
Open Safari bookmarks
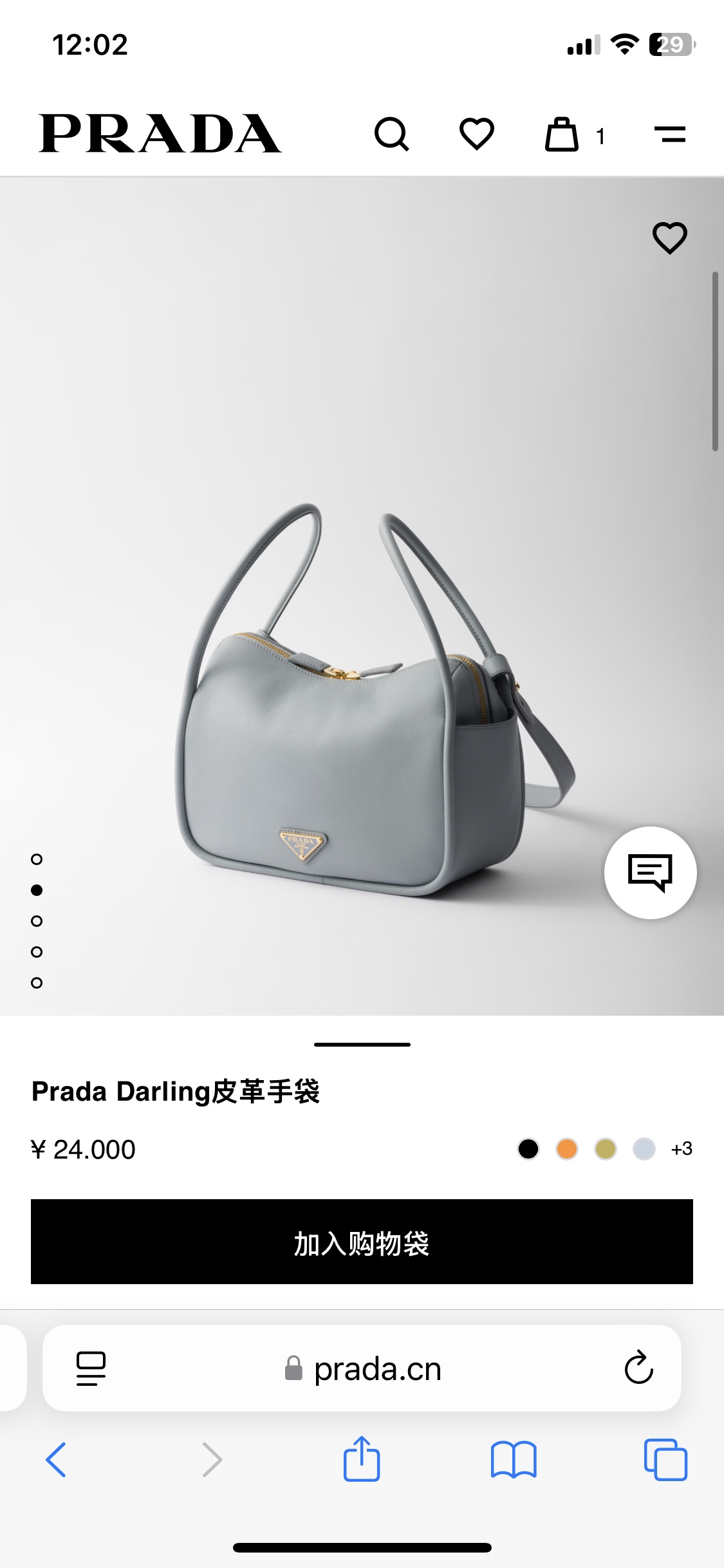click(513, 1459)
